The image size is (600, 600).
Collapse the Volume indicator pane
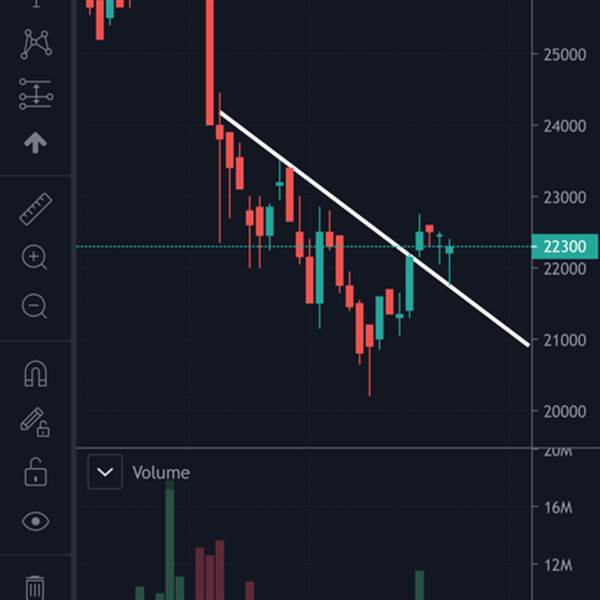pos(105,472)
